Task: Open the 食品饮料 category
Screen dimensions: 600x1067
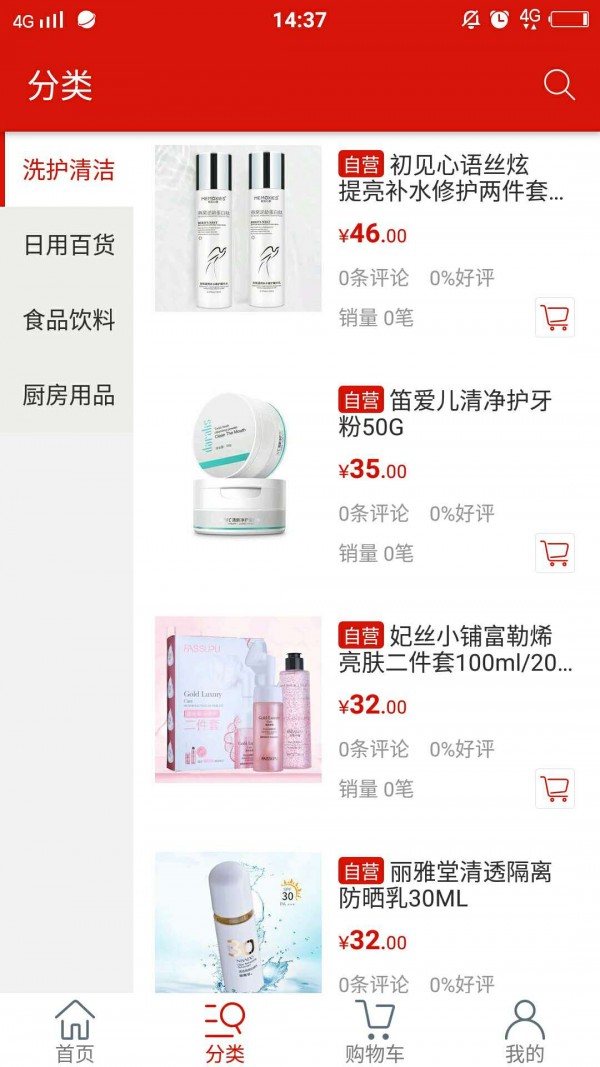Action: click(68, 320)
